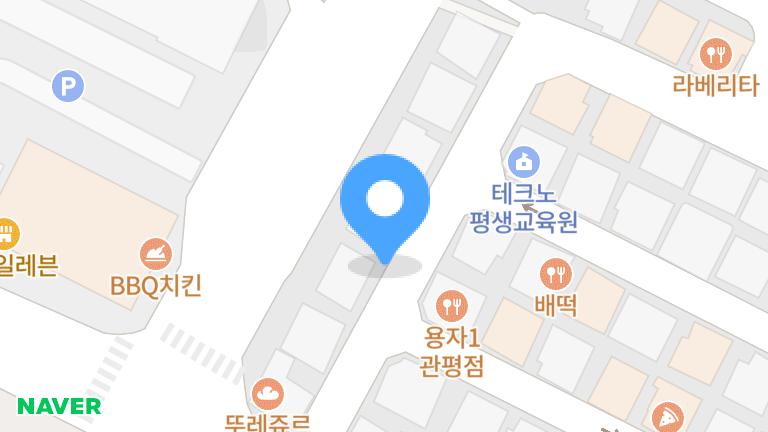Tap the blue location pin
This screenshot has width=768, height=432.
(385, 202)
